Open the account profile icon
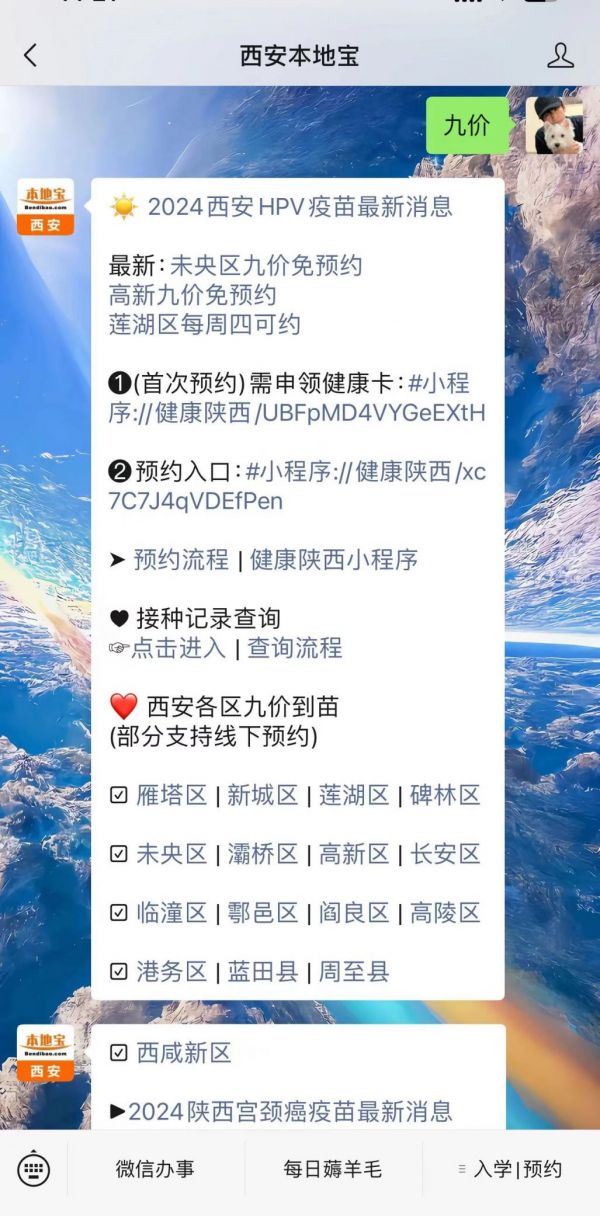 coord(560,55)
